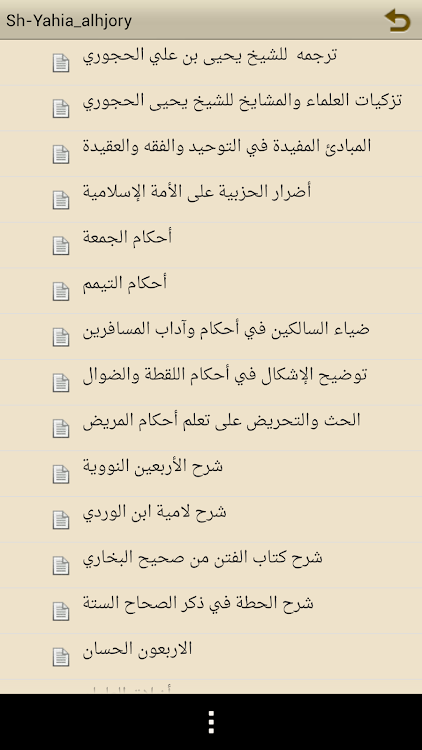Select the الاربعون الحسان entry
This screenshot has width=422, height=750.
[x=211, y=656]
